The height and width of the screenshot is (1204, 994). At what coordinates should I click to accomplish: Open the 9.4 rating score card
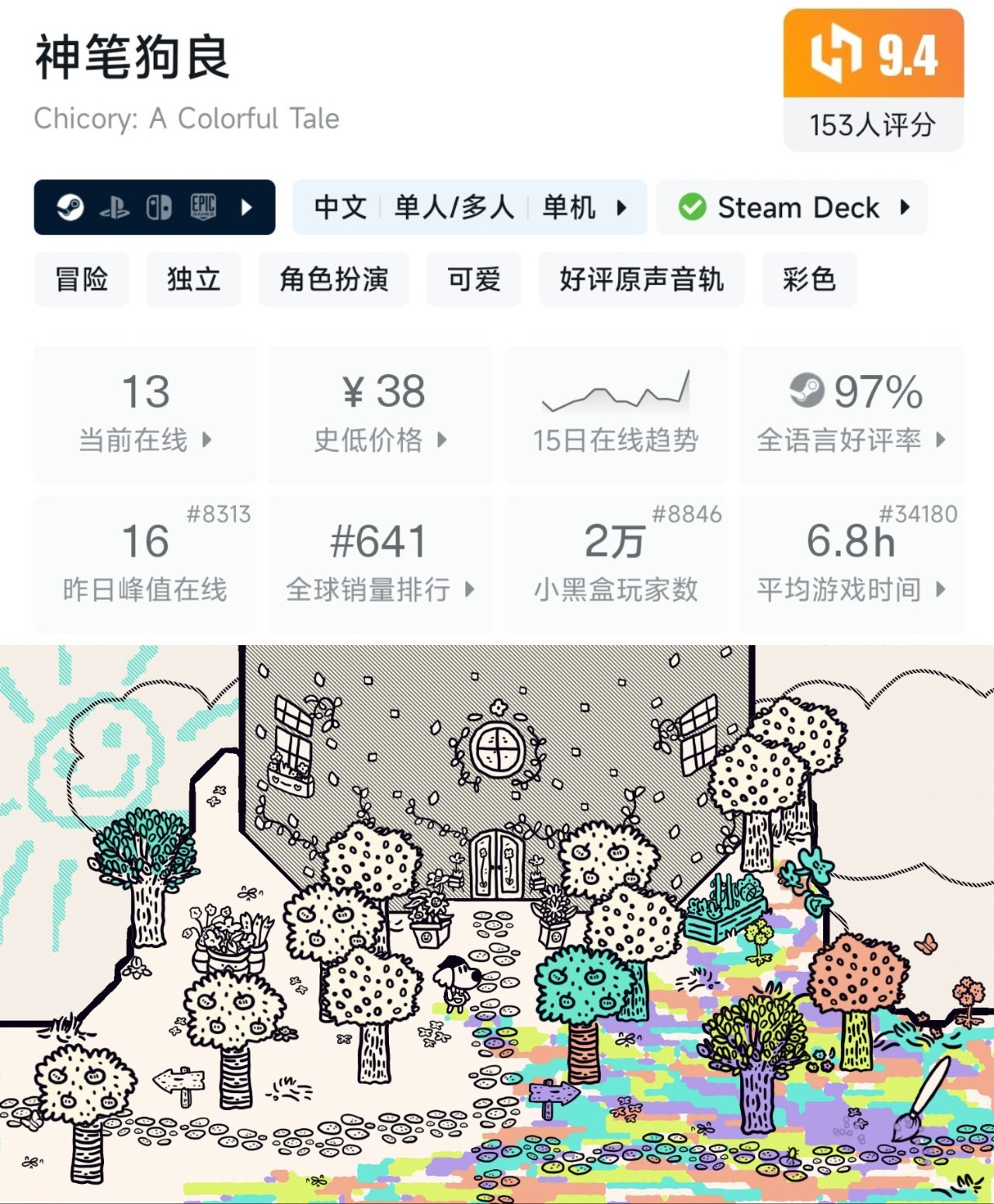point(873,80)
